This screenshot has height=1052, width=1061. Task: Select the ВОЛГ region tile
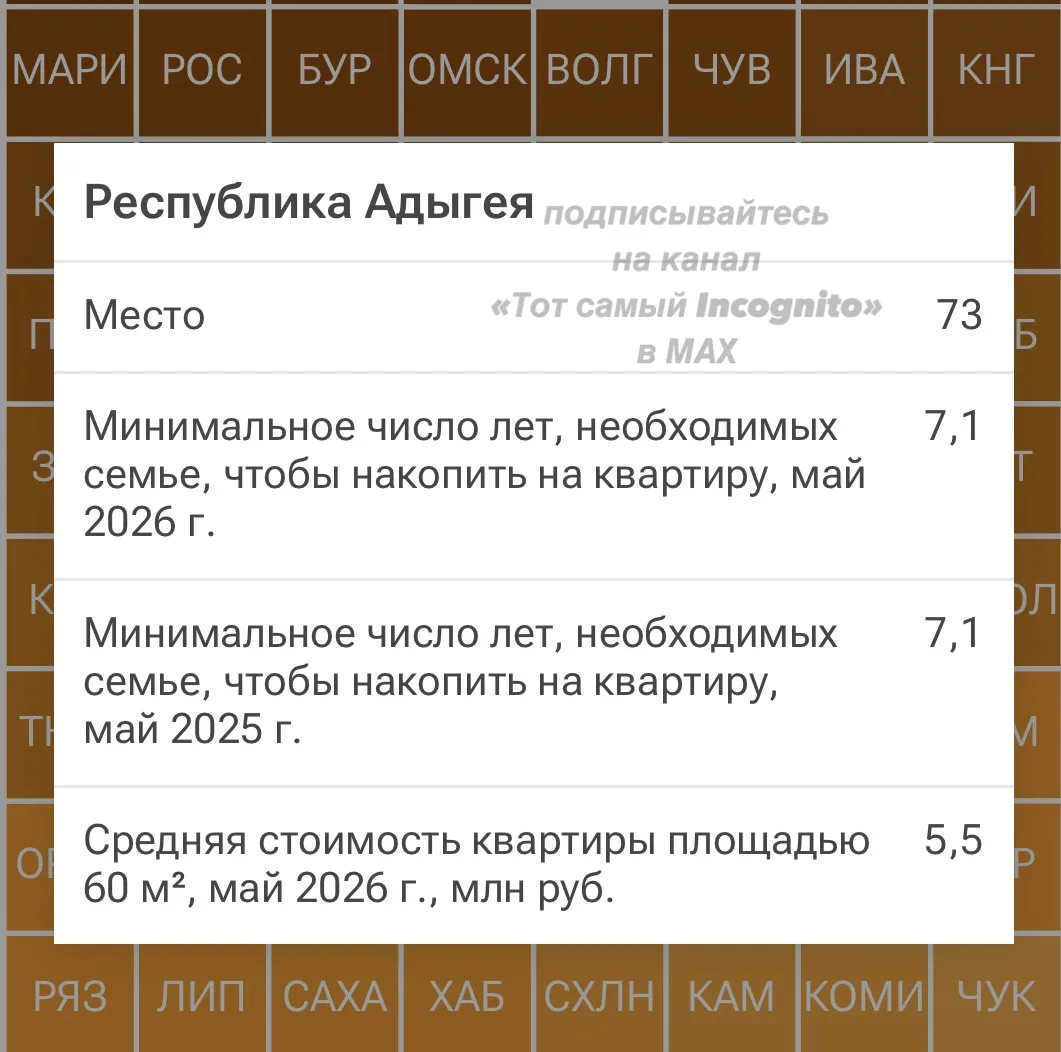click(x=600, y=72)
